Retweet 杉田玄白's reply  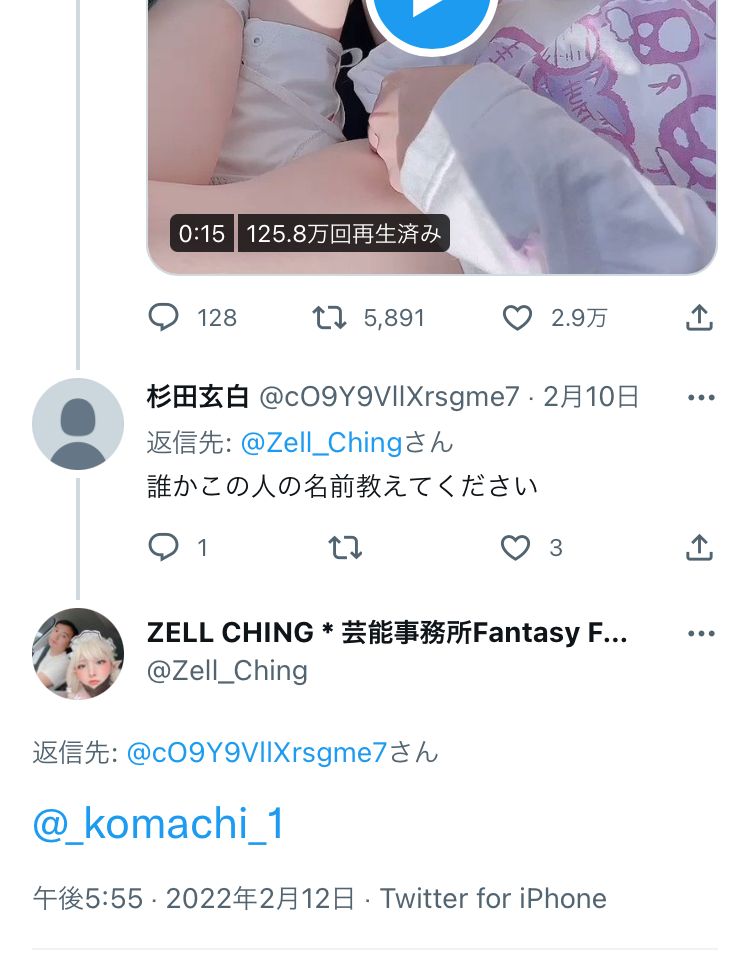point(345,547)
